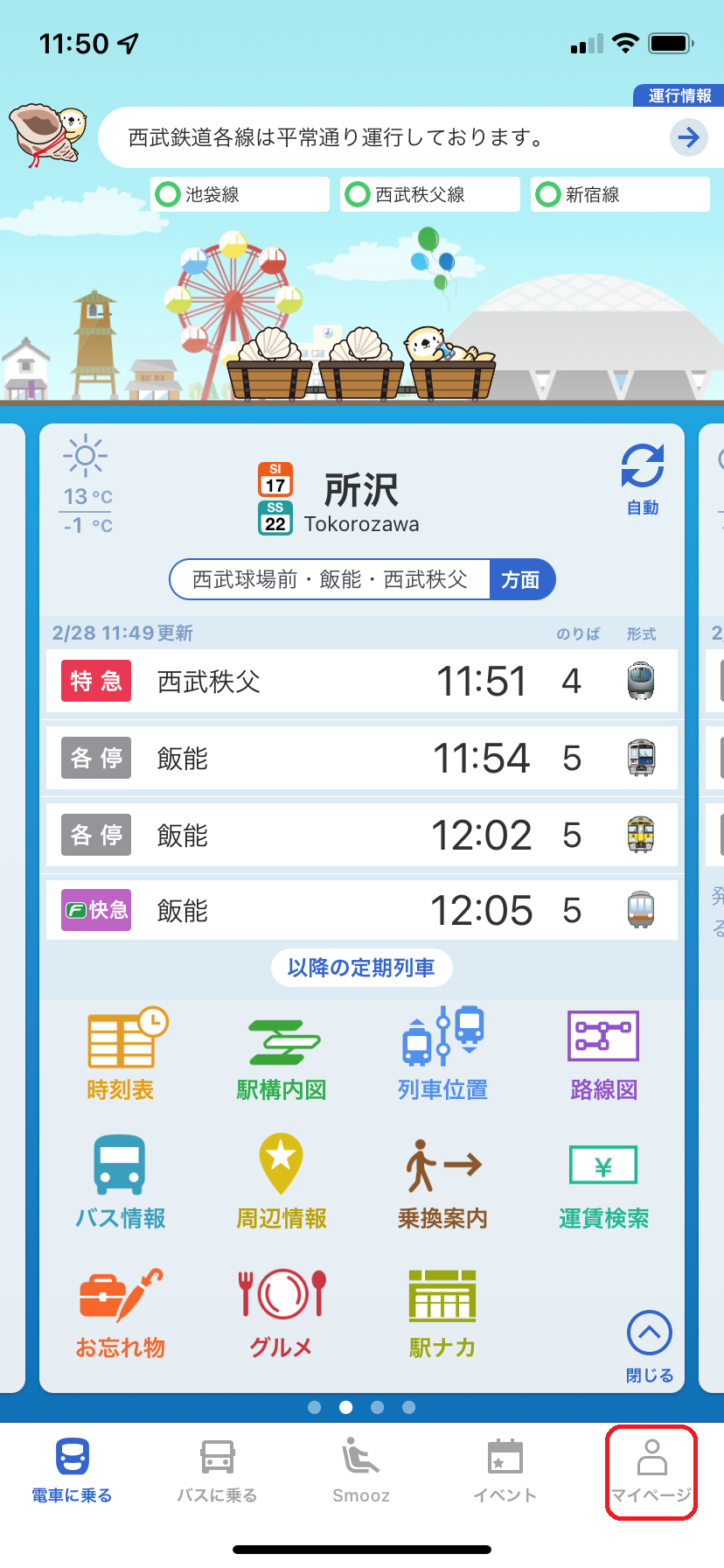Open the 路線図 route map
Screen dimensions: 724x1568
point(603,1054)
